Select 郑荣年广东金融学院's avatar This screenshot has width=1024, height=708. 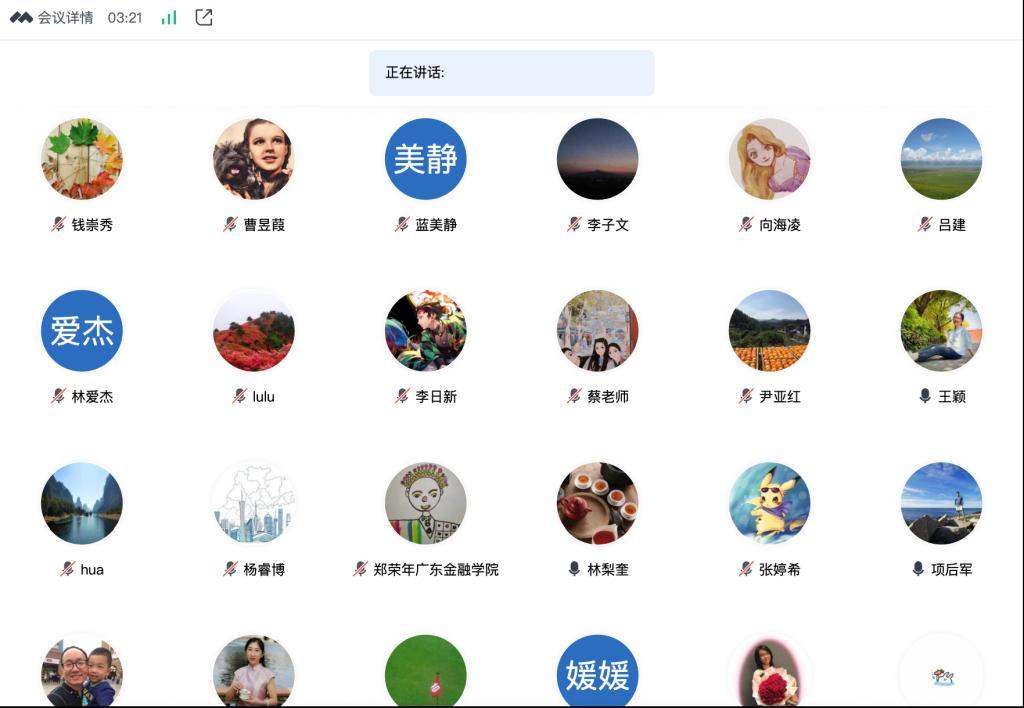[426, 503]
